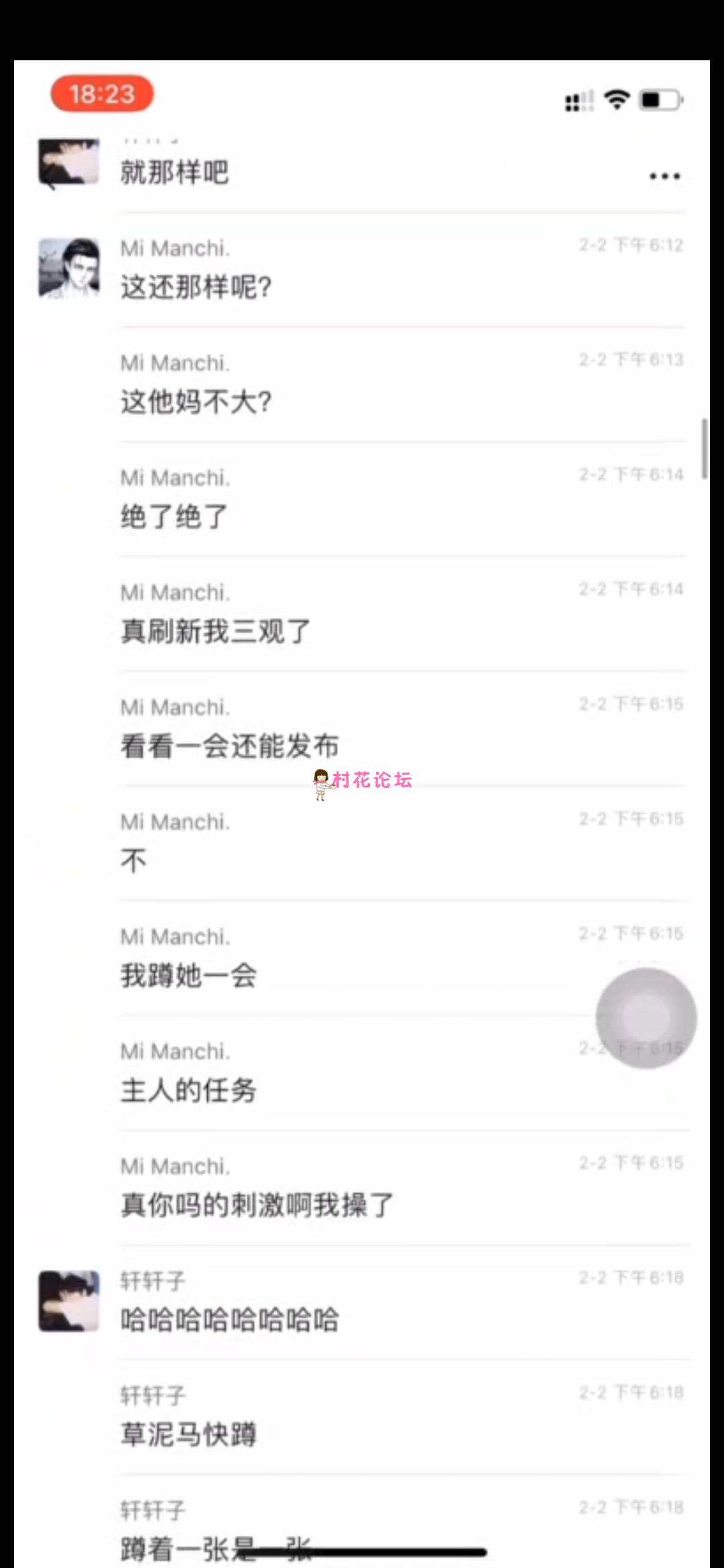Open 轩轩子's avatar next to 哈哈哈哈哈哈哈哈

(69, 1301)
